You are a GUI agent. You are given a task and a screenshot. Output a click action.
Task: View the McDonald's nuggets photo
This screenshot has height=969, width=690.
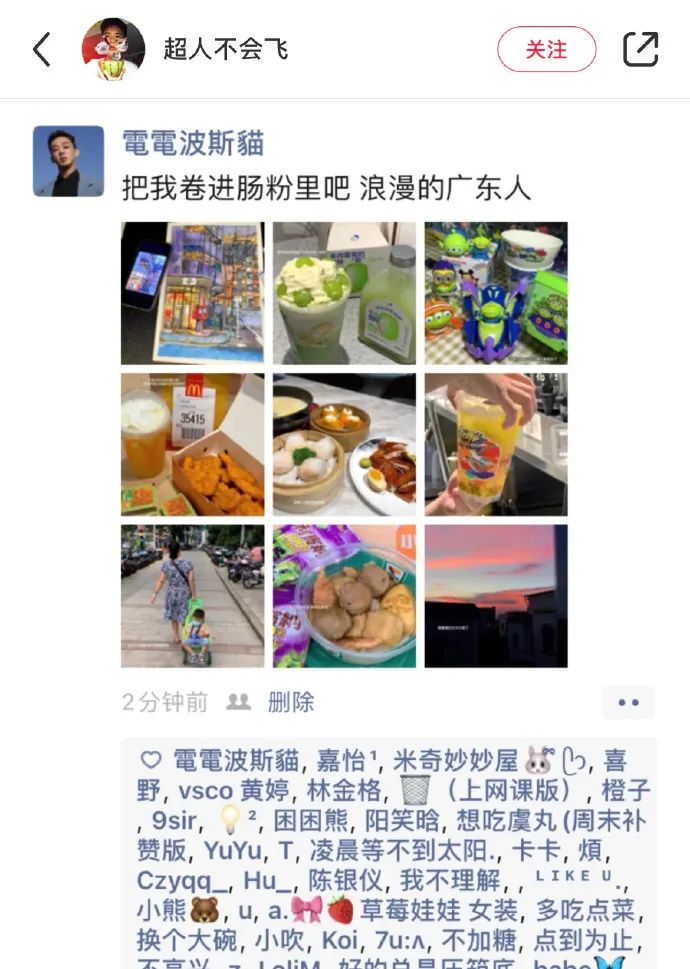[x=192, y=445]
